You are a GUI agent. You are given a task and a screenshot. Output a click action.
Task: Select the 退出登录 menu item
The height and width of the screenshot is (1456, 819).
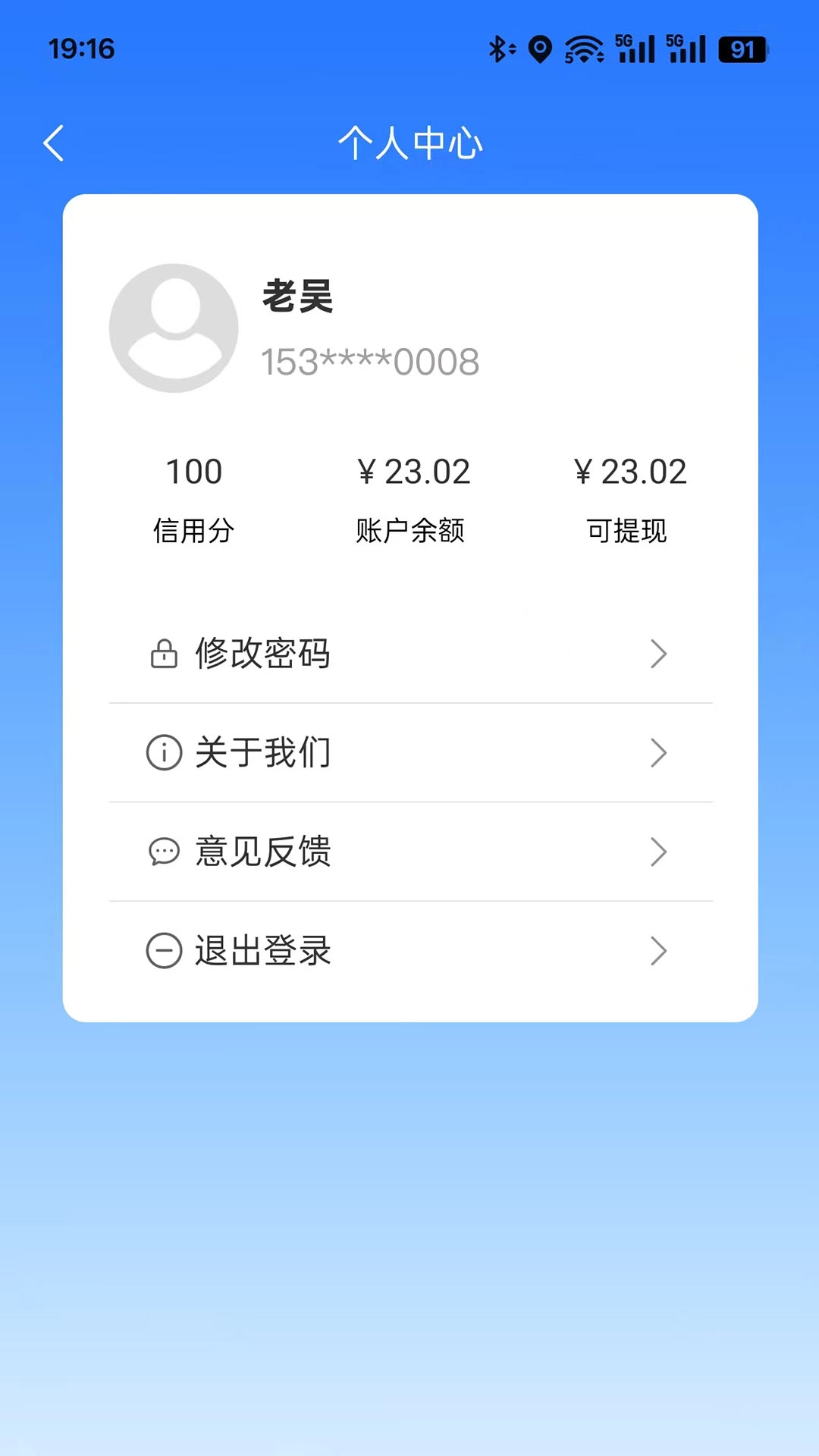click(262, 952)
